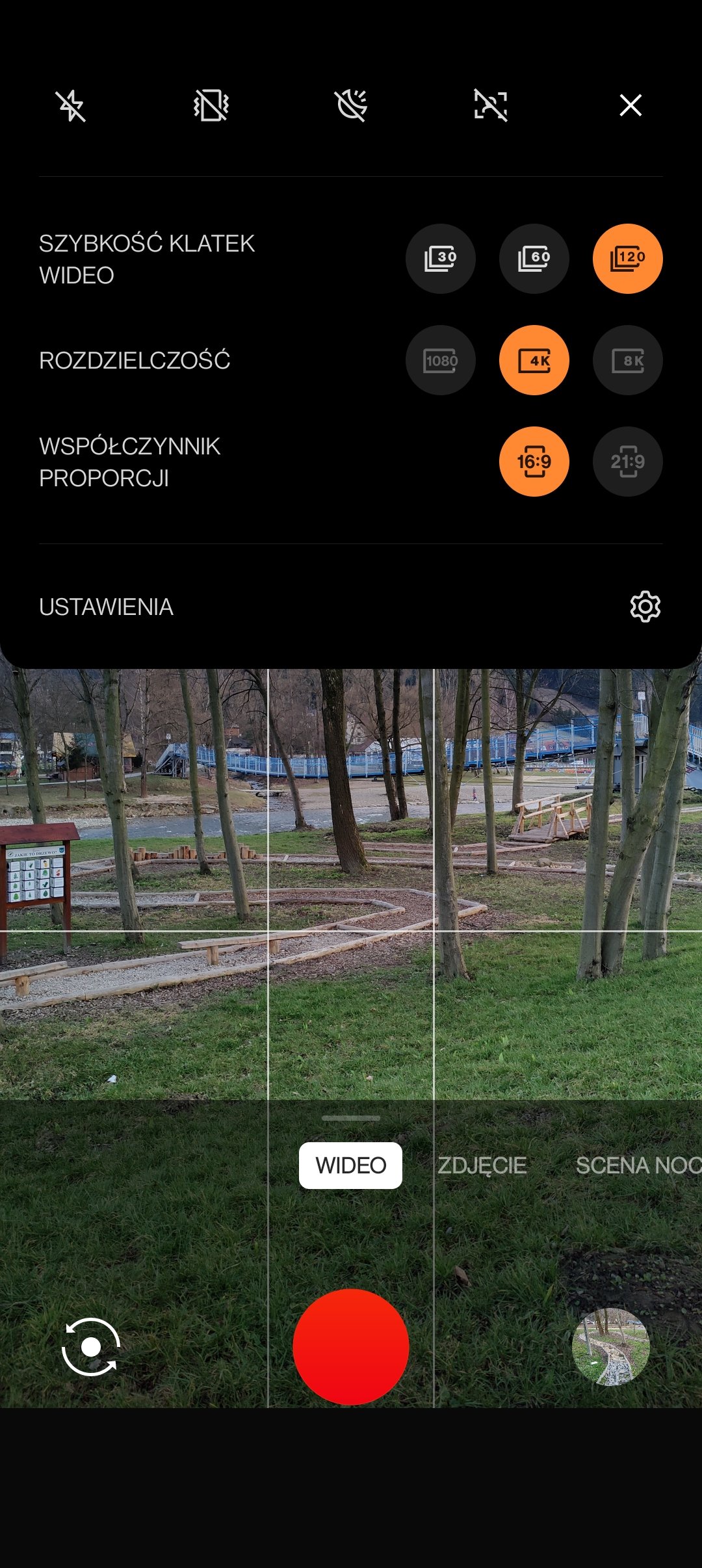This screenshot has width=702, height=1568.
Task: Close the quick settings panel
Action: (630, 105)
